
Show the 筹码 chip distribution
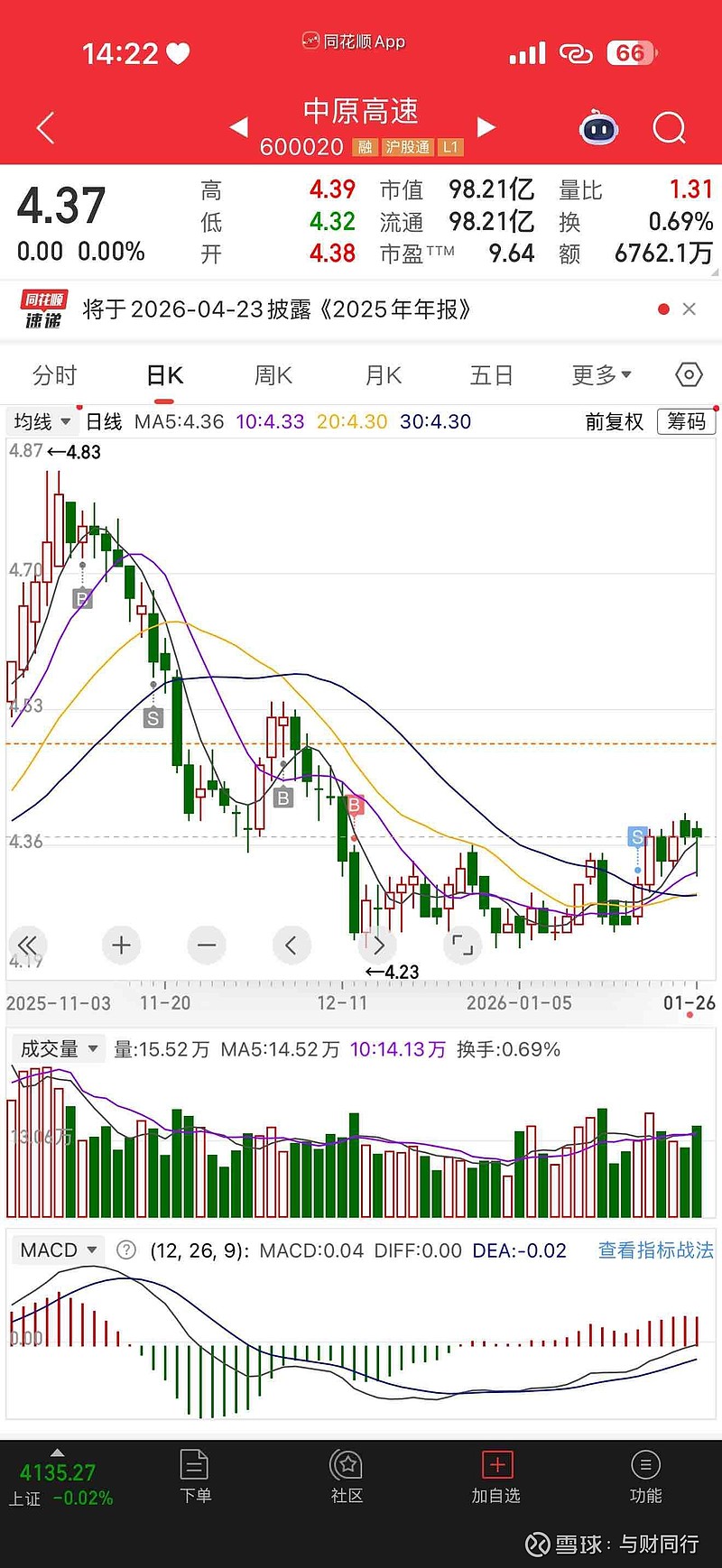[686, 421]
